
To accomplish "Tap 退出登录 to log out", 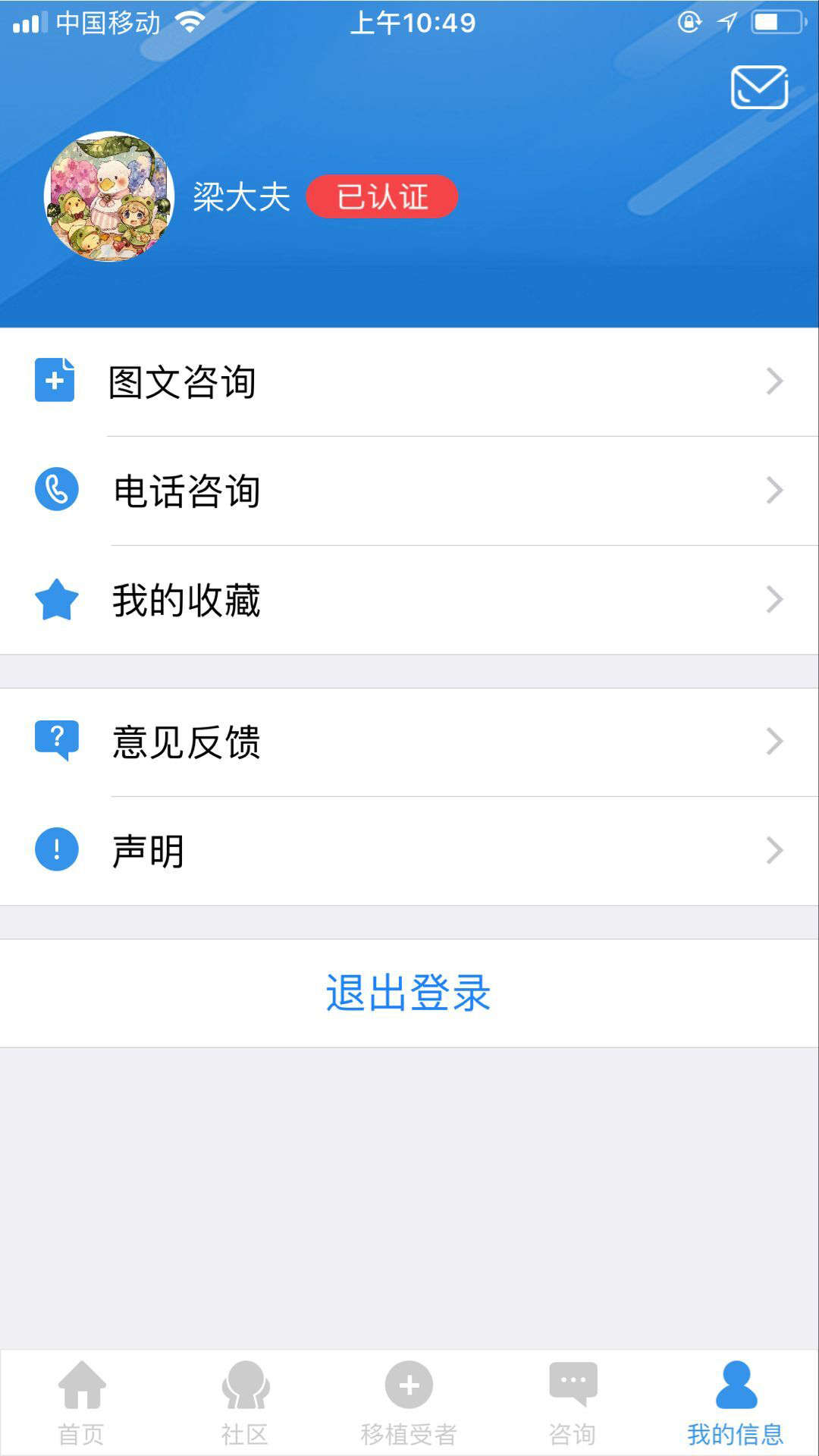I will [x=409, y=993].
